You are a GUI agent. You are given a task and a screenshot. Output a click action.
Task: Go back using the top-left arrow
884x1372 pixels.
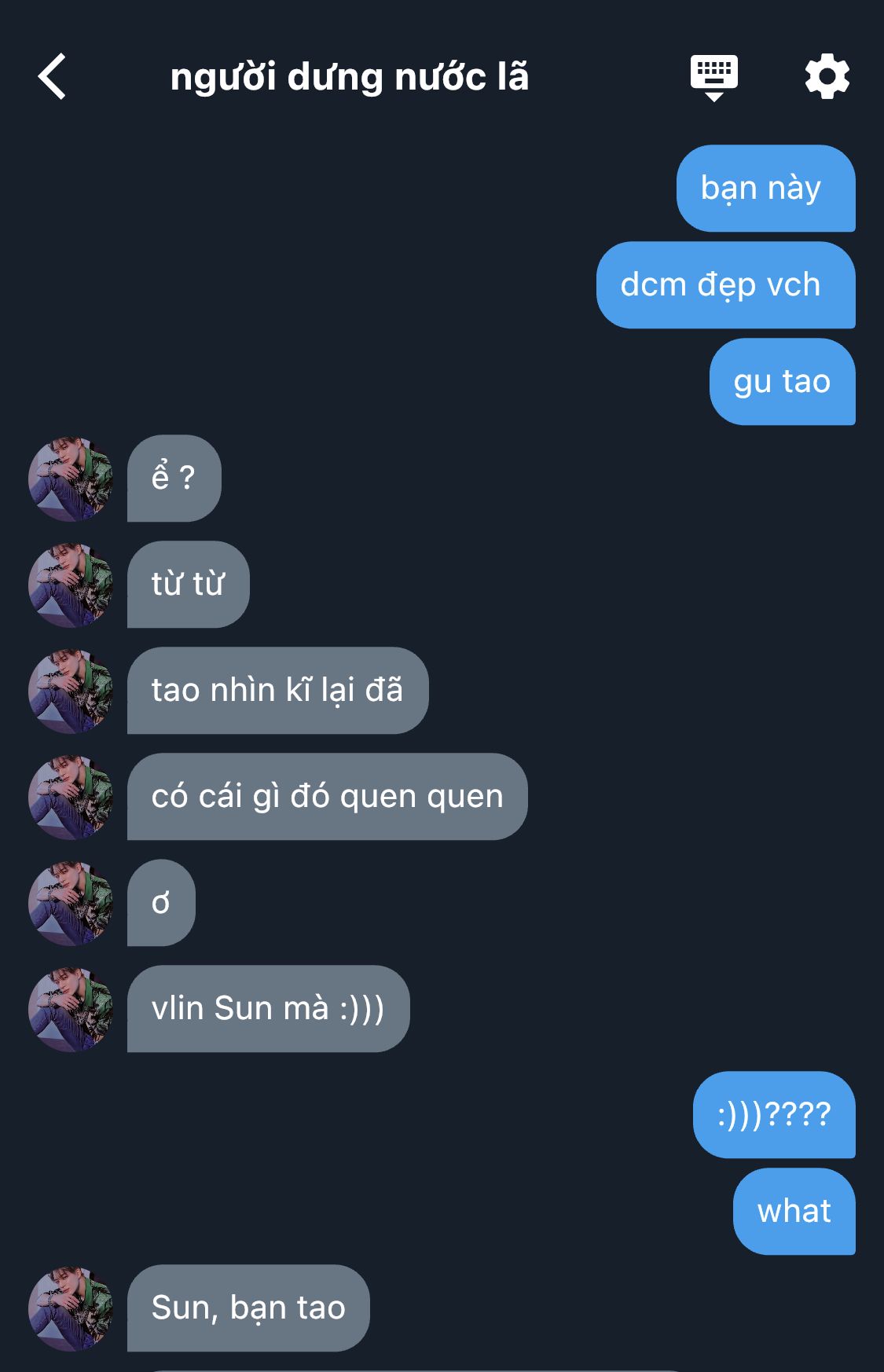[x=52, y=77]
